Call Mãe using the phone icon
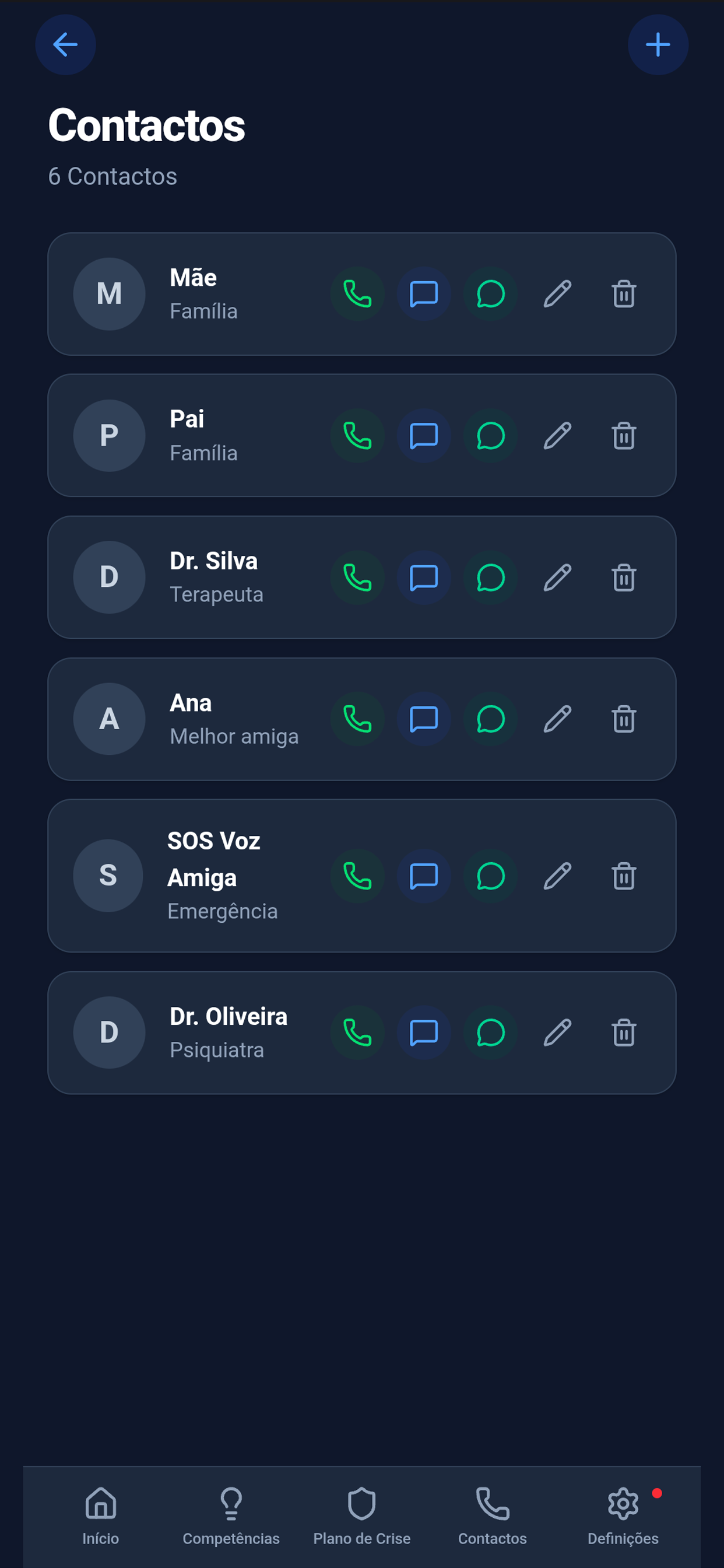 click(357, 294)
